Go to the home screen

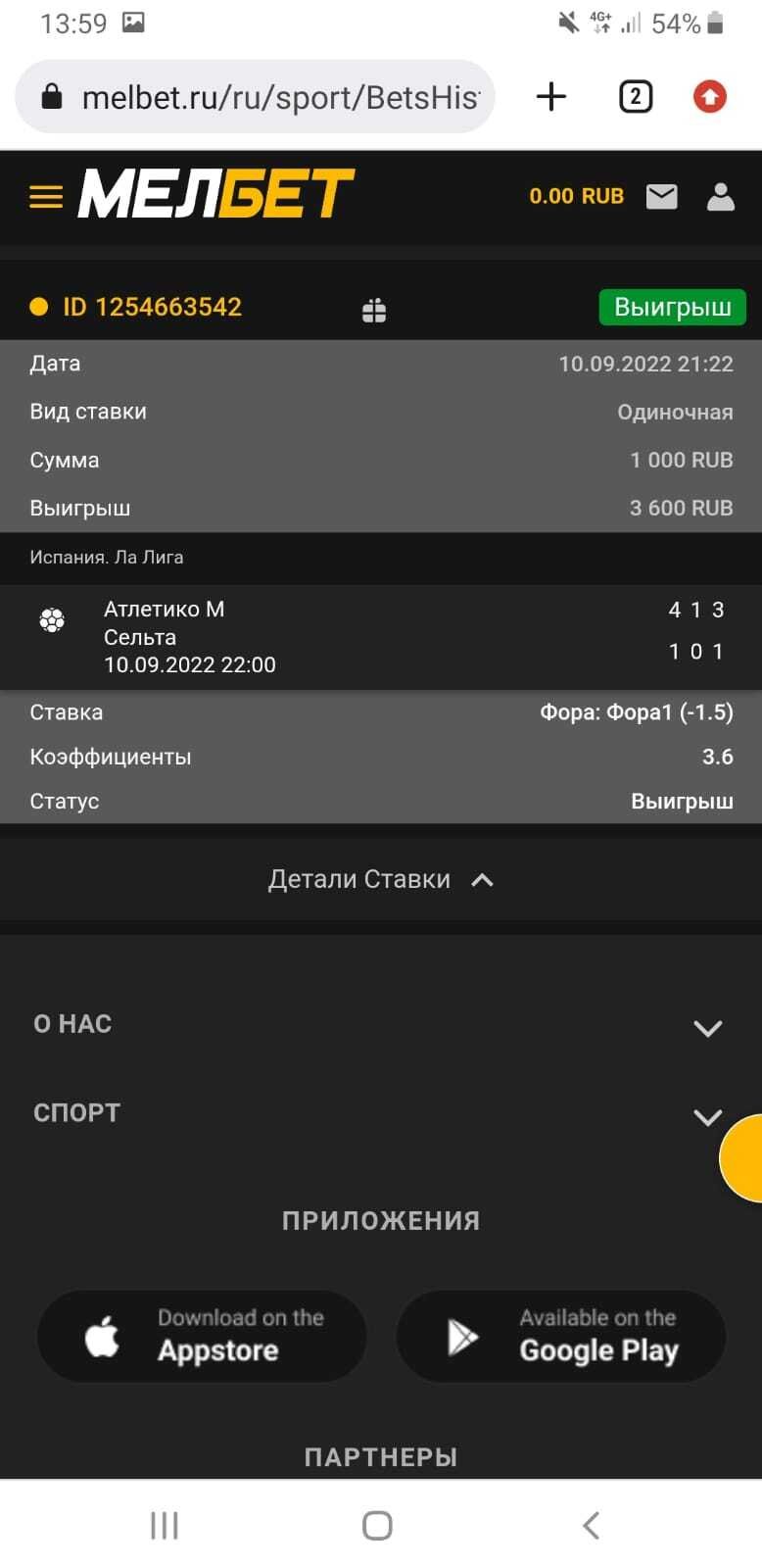click(377, 1525)
